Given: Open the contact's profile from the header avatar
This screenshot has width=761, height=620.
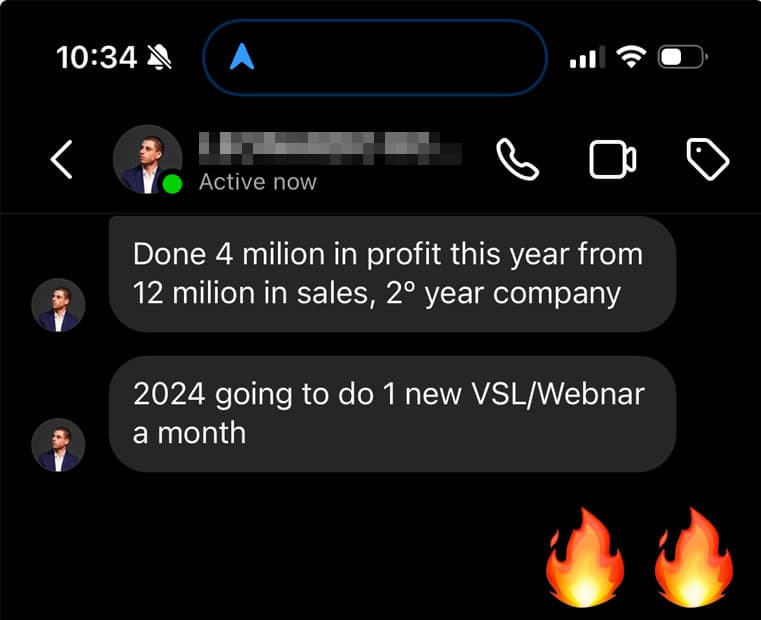Looking at the screenshot, I should pyautogui.click(x=147, y=160).
